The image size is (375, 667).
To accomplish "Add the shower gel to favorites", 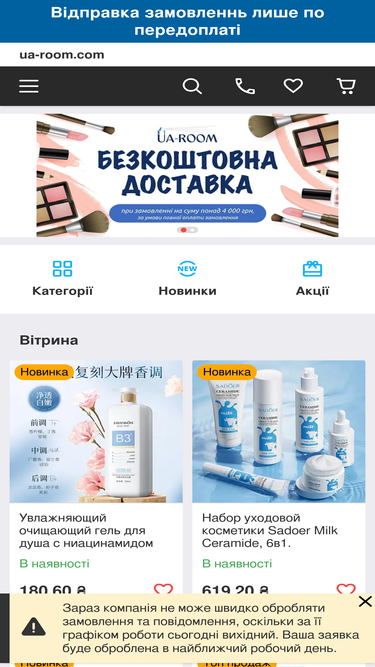I will click(163, 589).
